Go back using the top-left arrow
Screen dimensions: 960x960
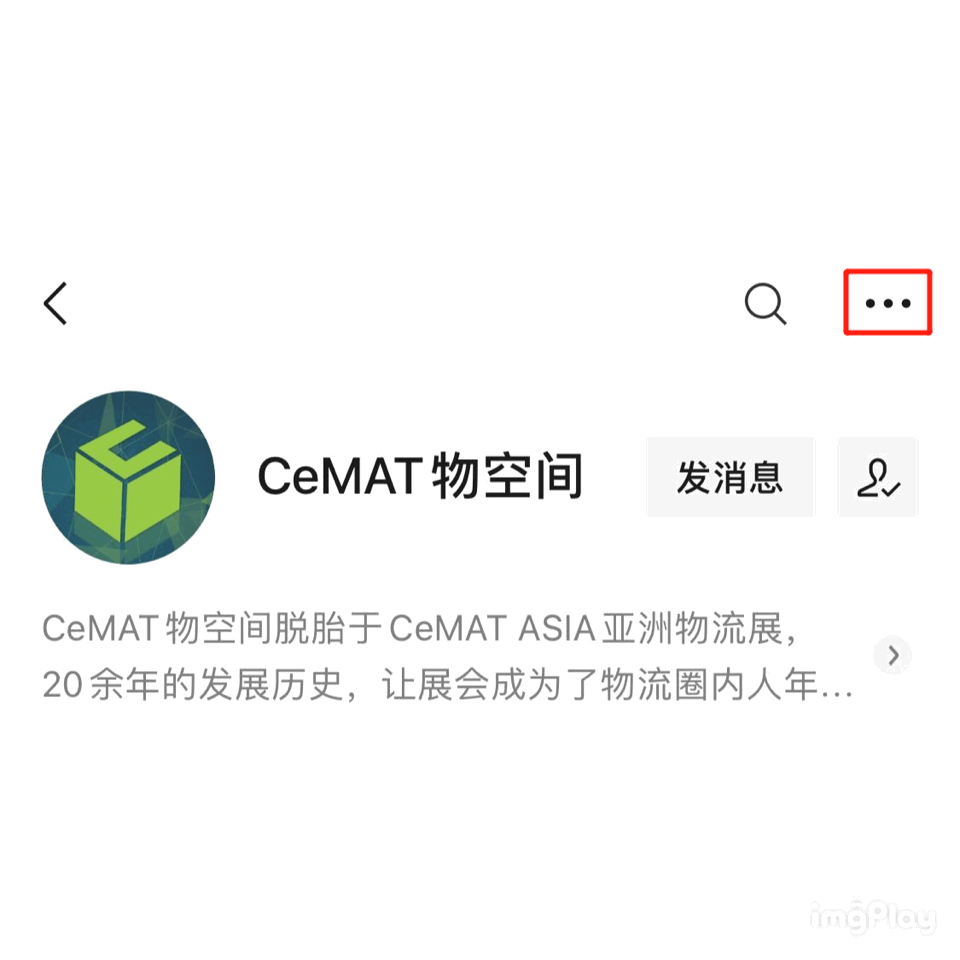[56, 303]
